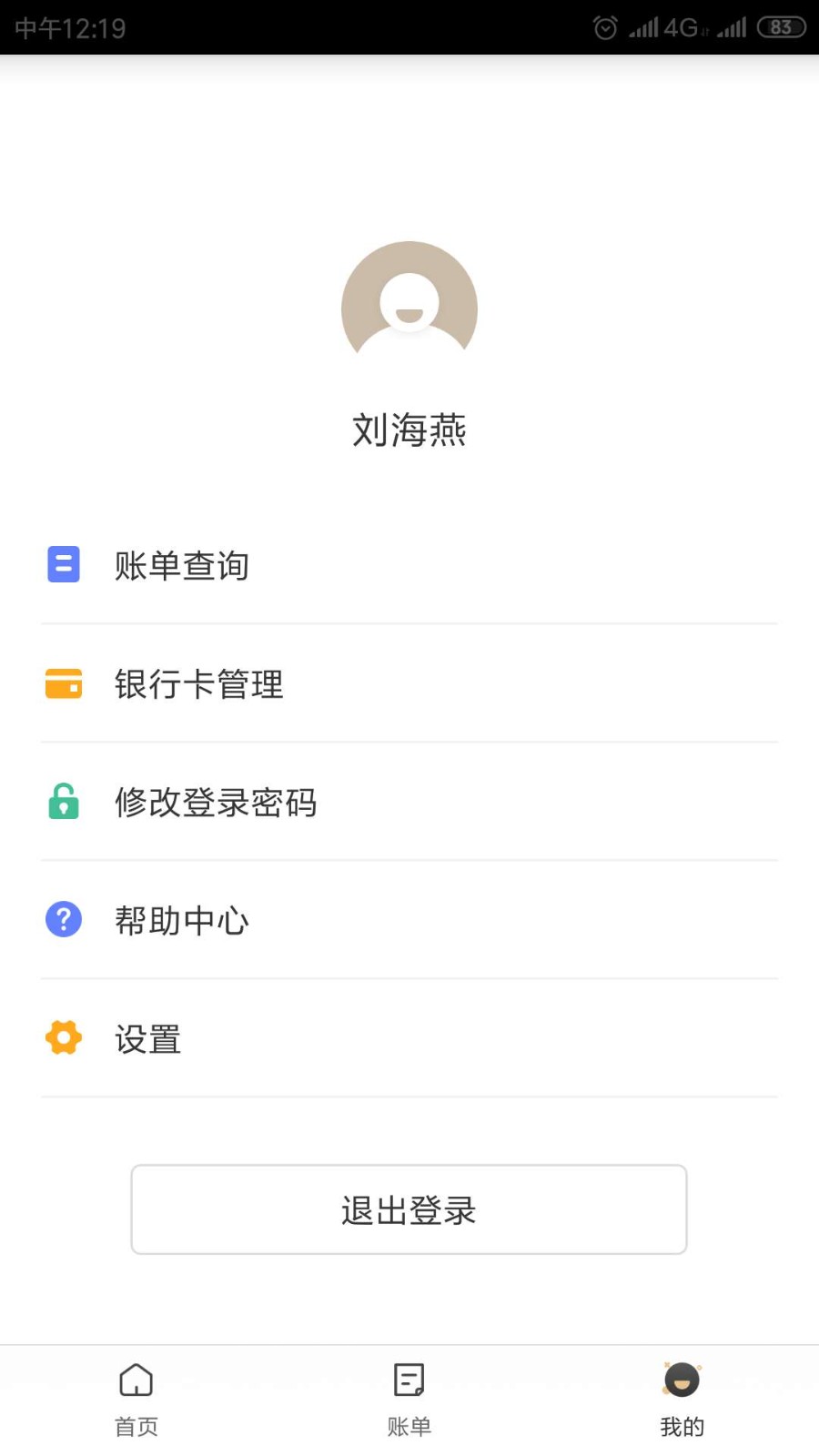The image size is (819, 1456).
Task: Open help via the blue question mark icon
Action: tap(63, 919)
